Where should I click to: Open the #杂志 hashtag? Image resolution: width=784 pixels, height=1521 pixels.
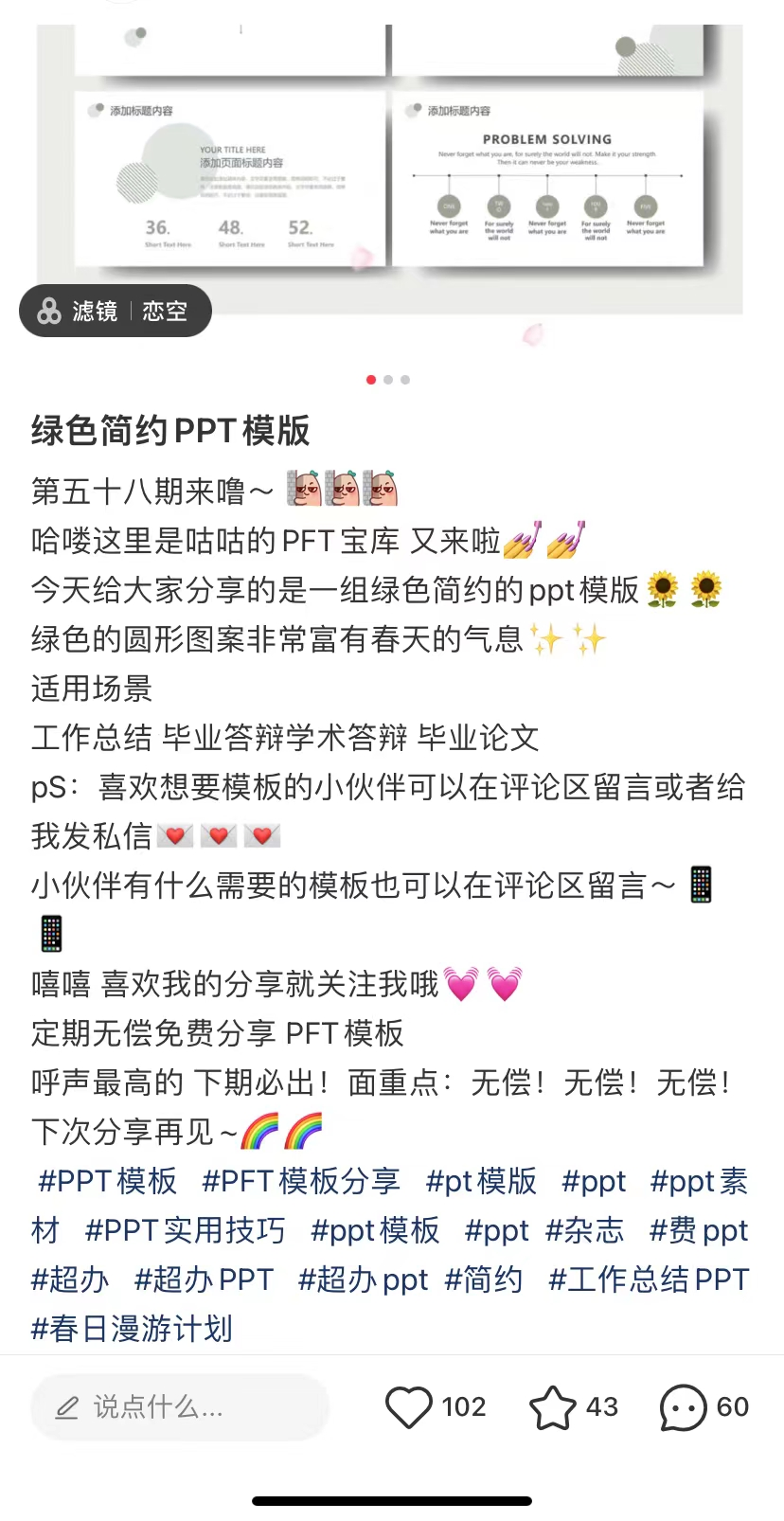(585, 1230)
